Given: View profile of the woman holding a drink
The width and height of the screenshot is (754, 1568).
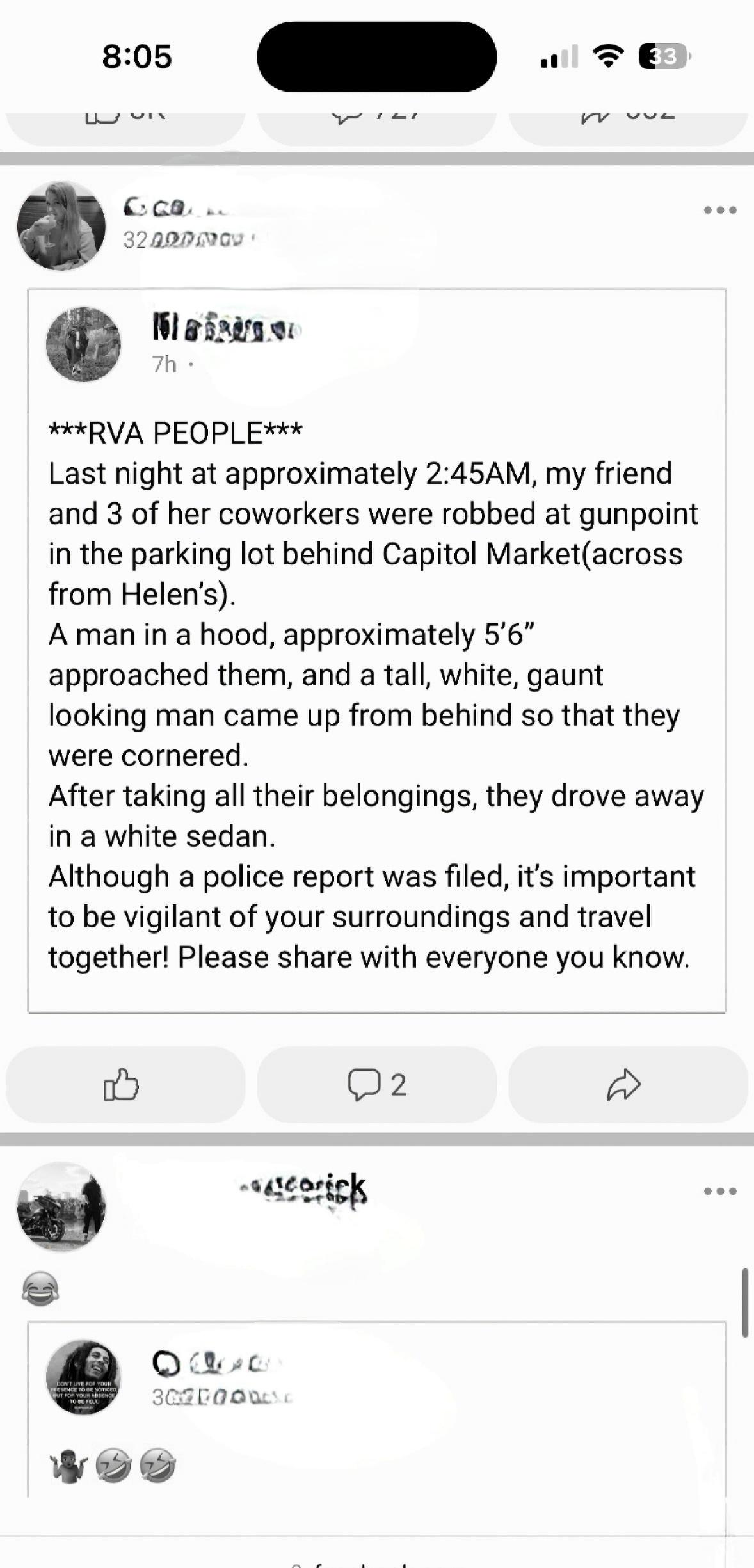Looking at the screenshot, I should click(x=61, y=226).
